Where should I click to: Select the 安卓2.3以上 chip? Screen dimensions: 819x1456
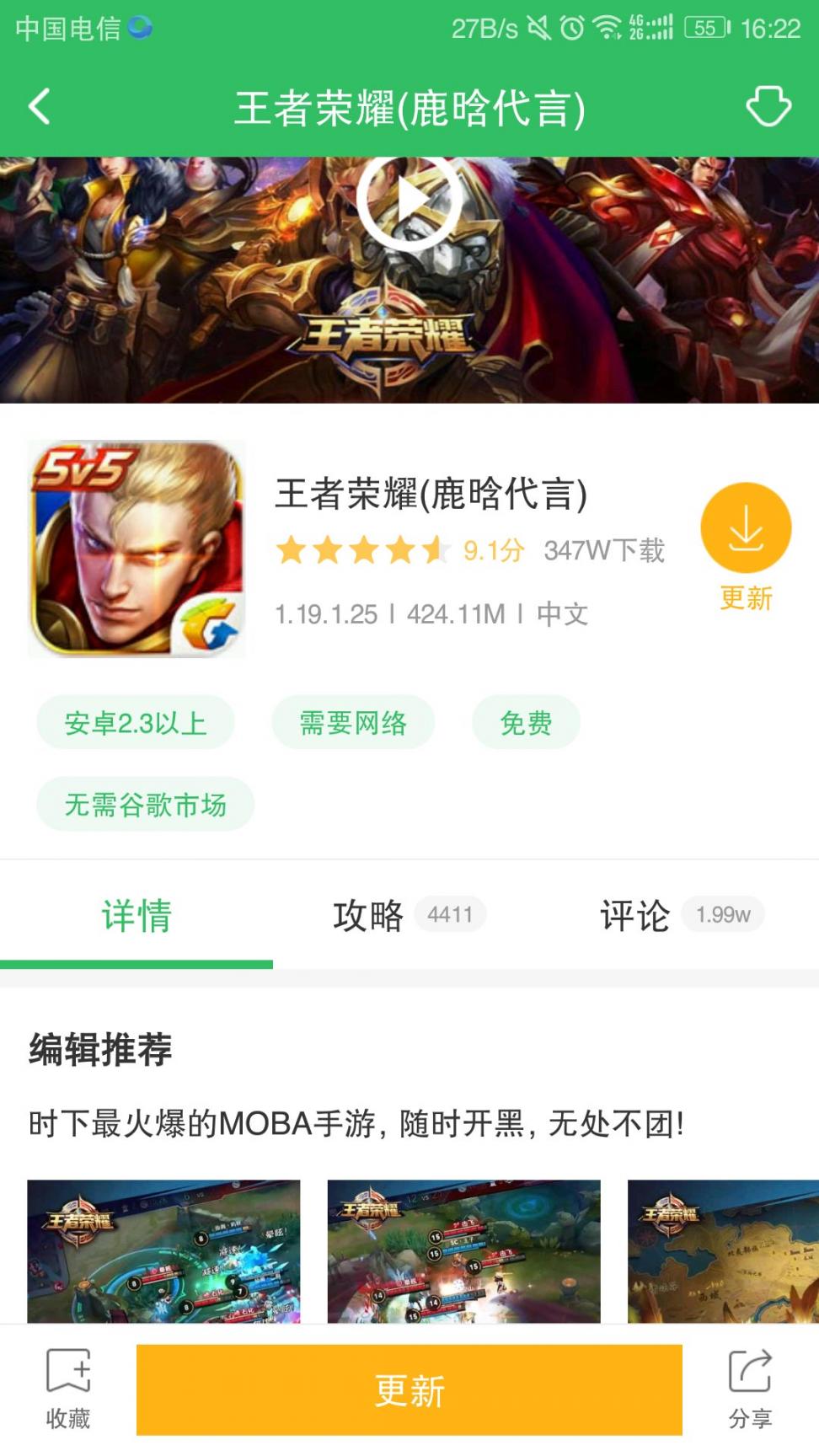click(136, 723)
